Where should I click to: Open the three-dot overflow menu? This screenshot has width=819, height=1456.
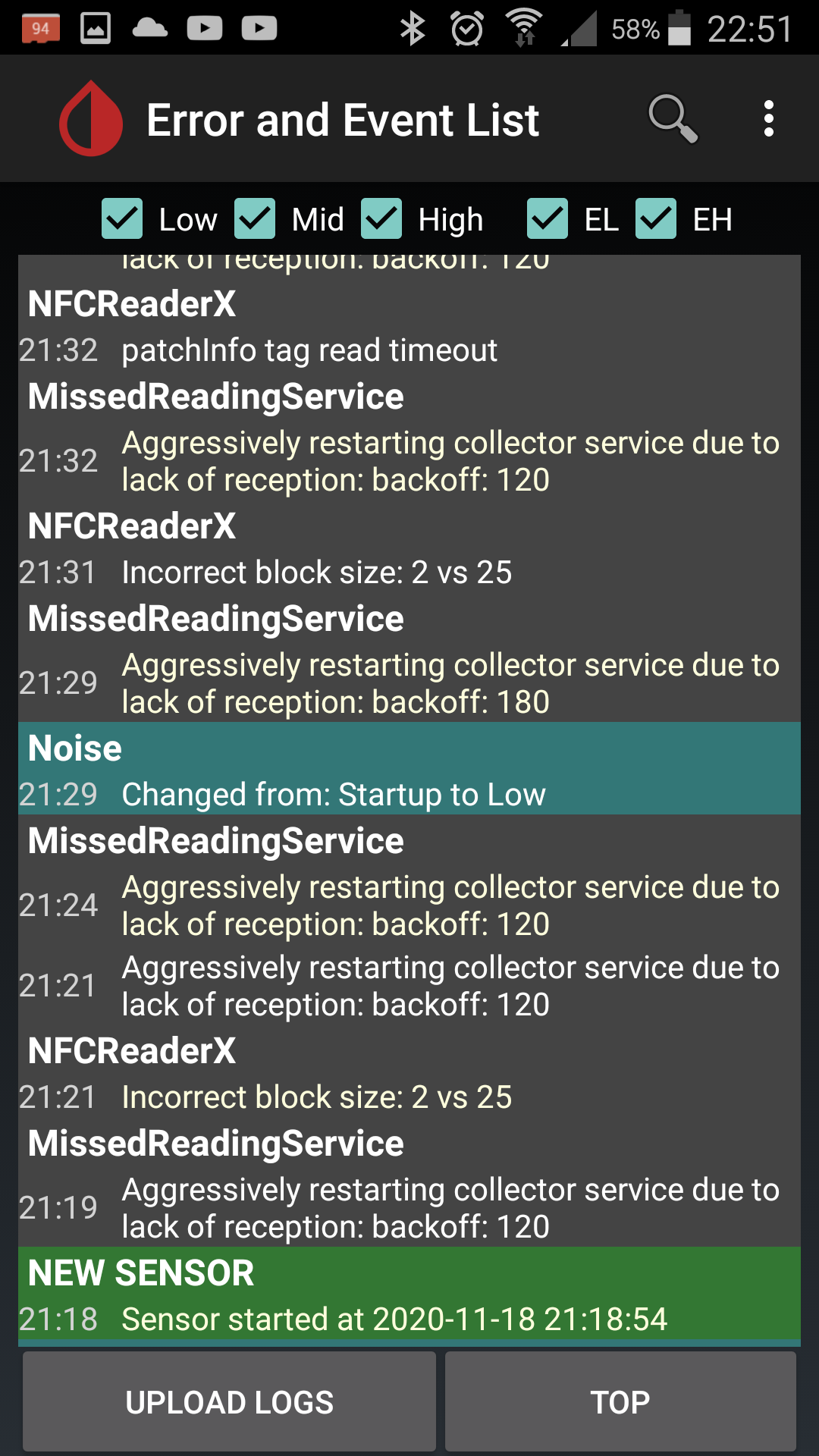[x=769, y=119]
